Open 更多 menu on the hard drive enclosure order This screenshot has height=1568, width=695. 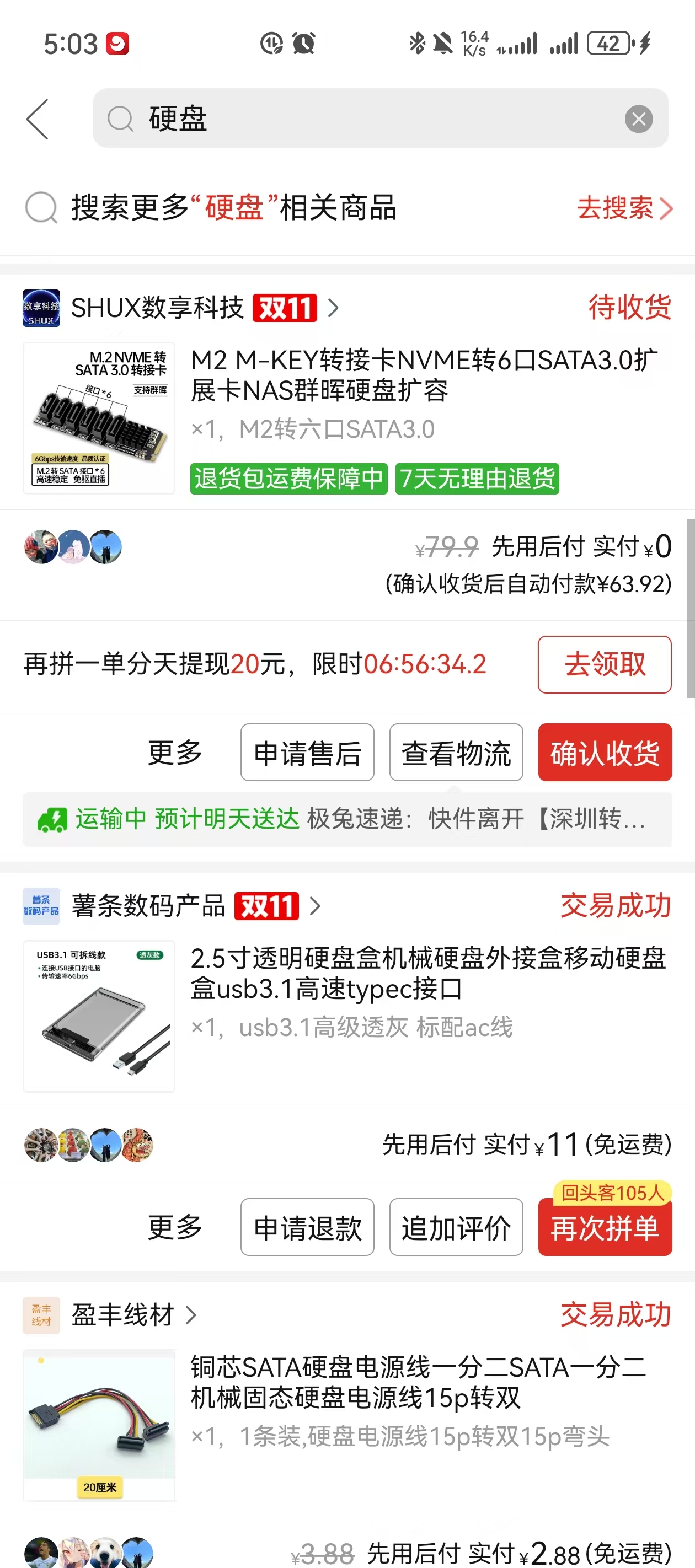[174, 1227]
